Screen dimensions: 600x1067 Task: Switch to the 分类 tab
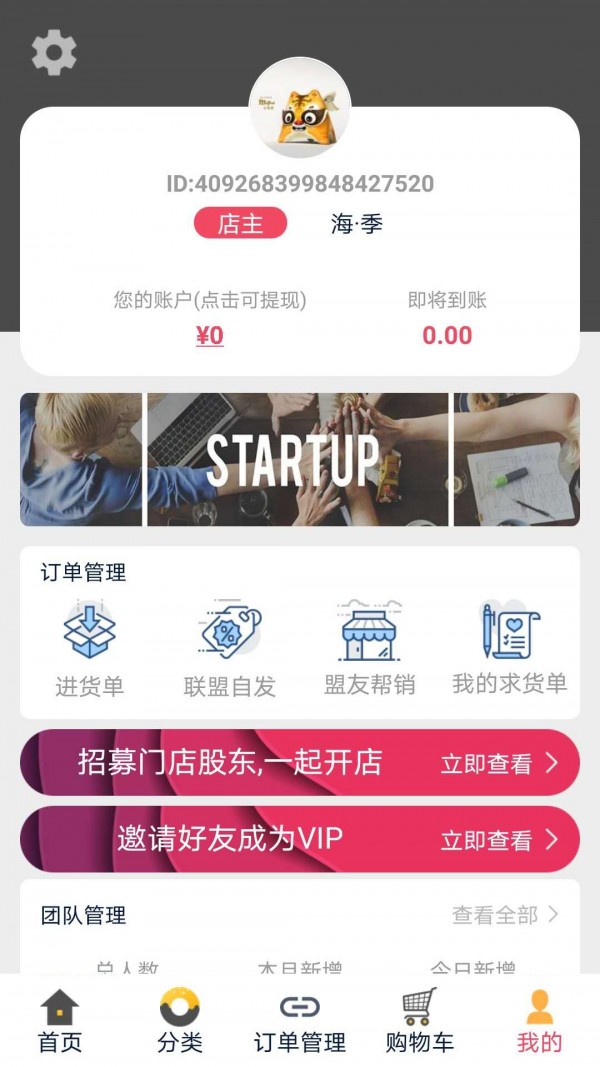click(x=180, y=1021)
